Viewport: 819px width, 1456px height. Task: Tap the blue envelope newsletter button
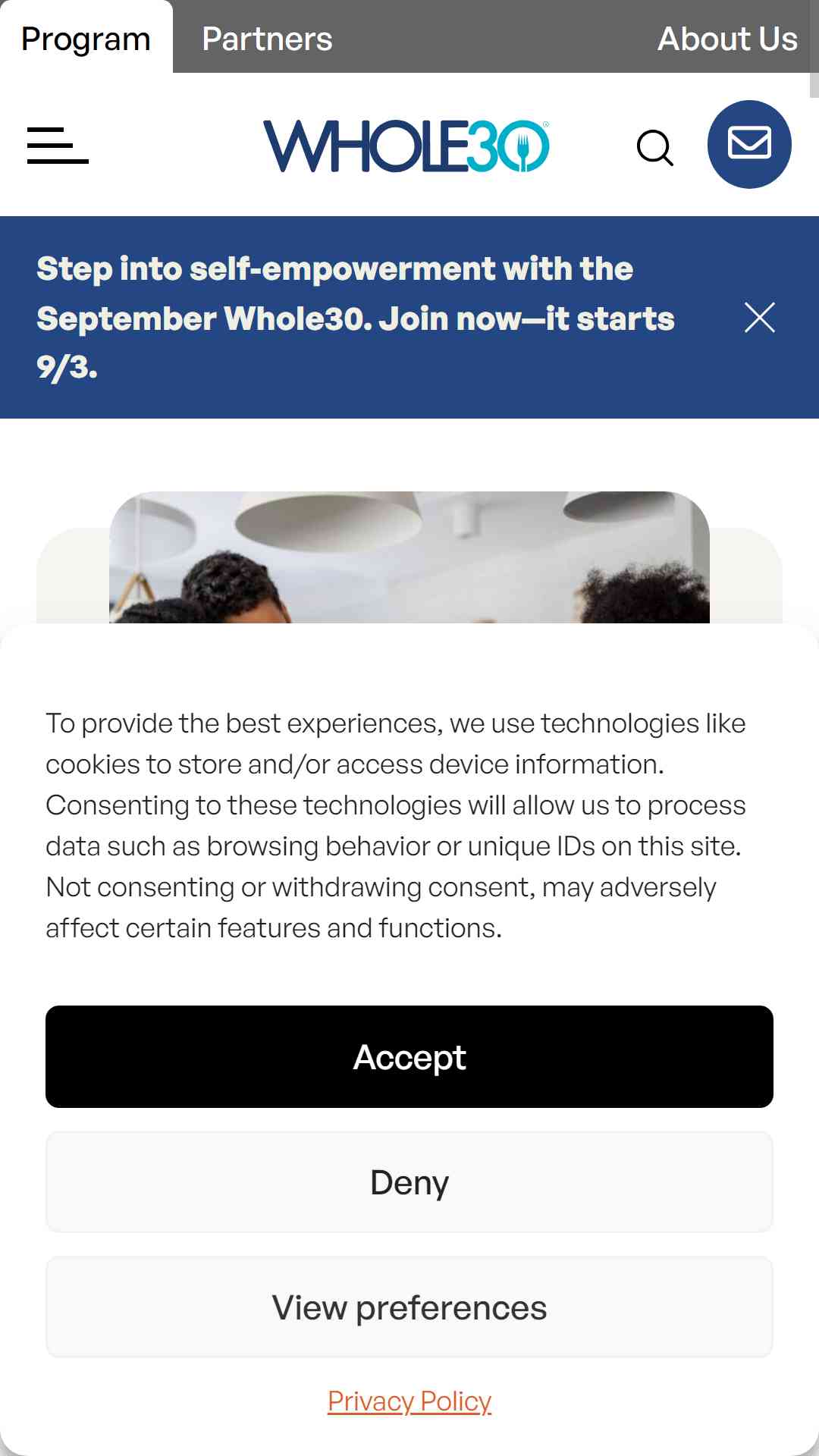point(749,144)
